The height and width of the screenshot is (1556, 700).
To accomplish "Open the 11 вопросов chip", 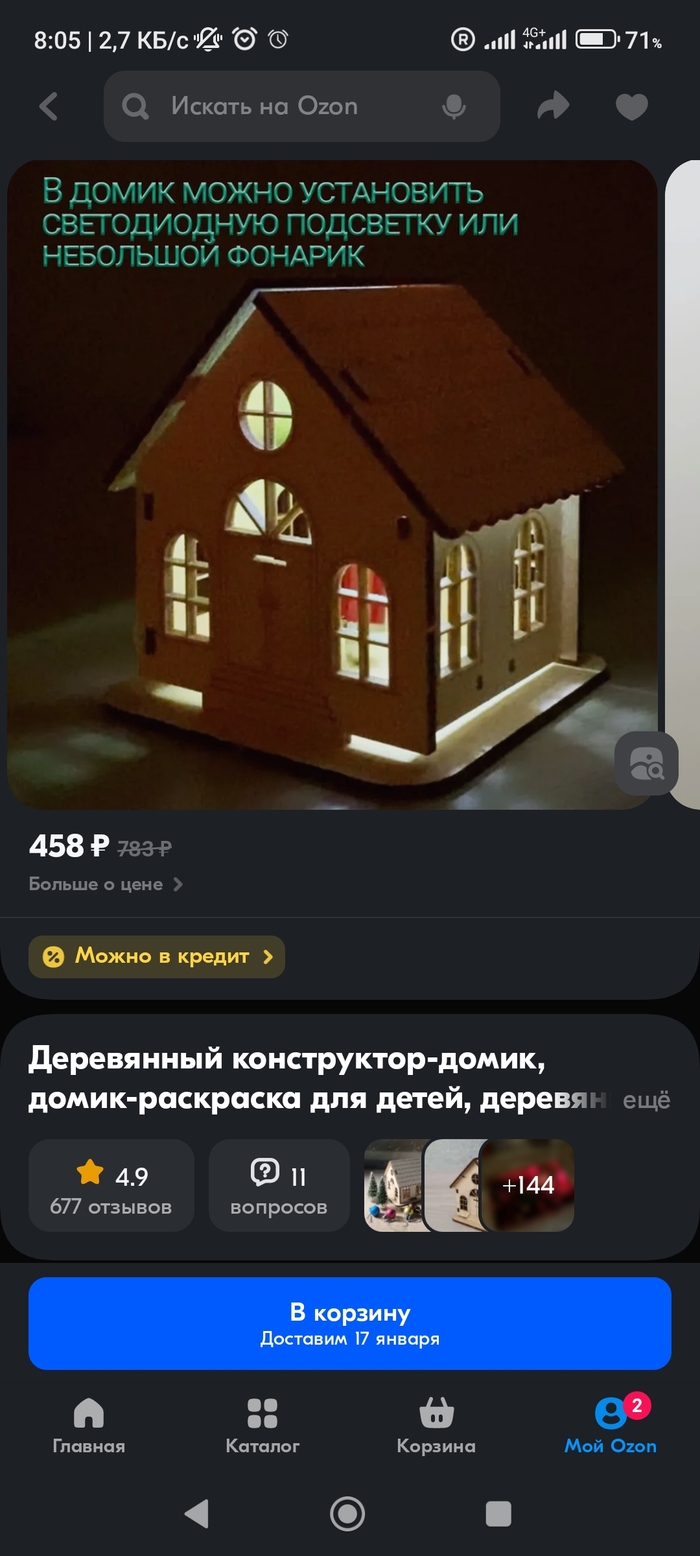I will 279,1185.
